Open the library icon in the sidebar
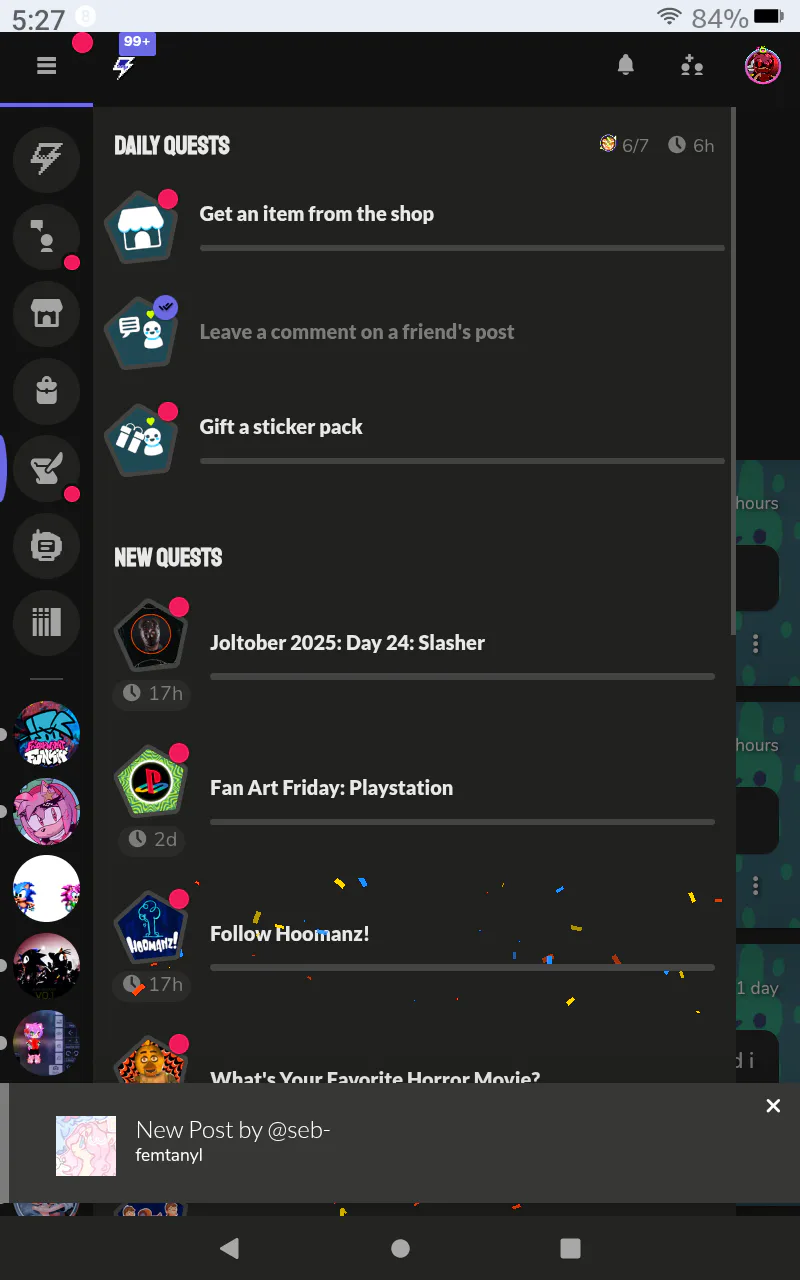The width and height of the screenshot is (800, 1280). click(46, 622)
